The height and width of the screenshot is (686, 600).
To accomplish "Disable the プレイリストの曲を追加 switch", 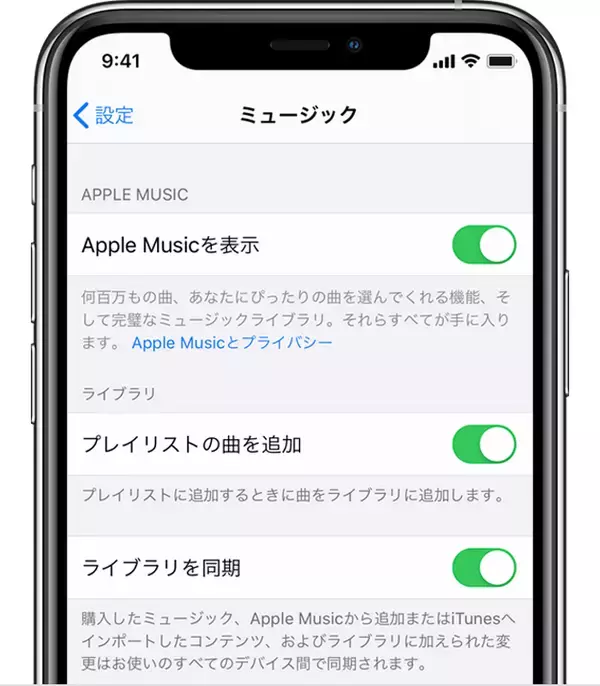I will coord(484,444).
